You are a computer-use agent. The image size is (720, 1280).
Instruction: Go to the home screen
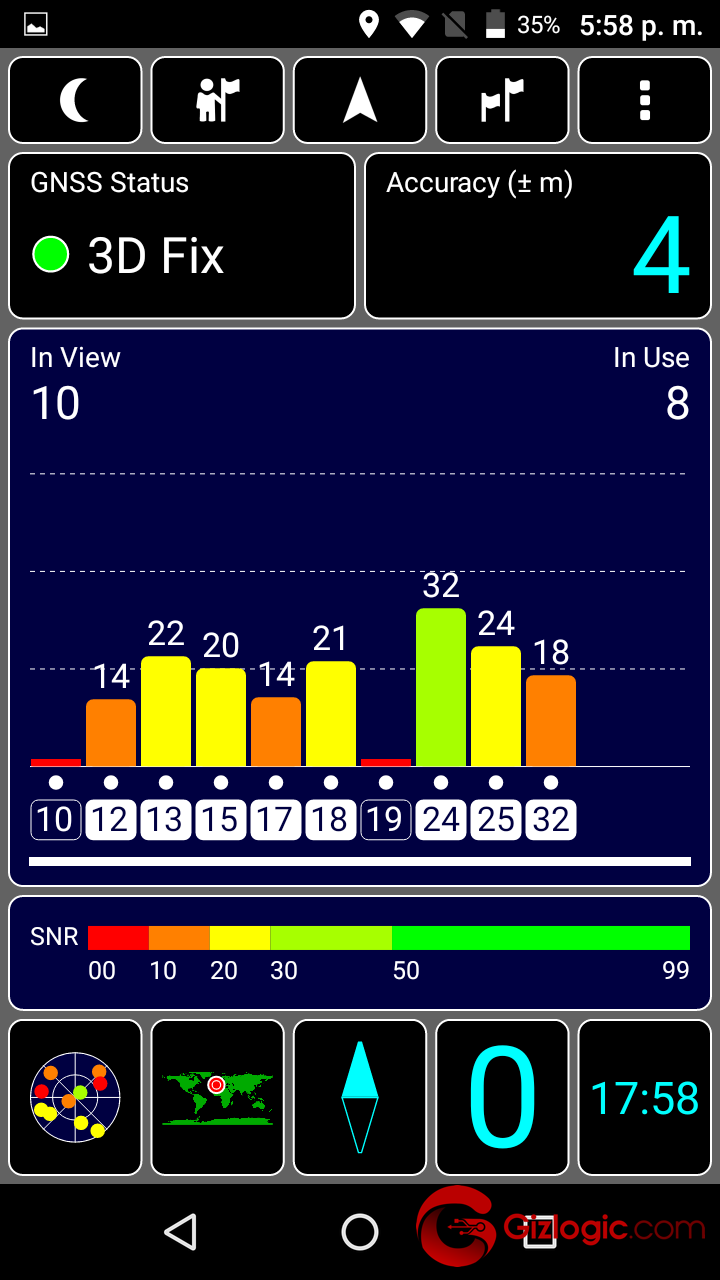[x=360, y=1232]
